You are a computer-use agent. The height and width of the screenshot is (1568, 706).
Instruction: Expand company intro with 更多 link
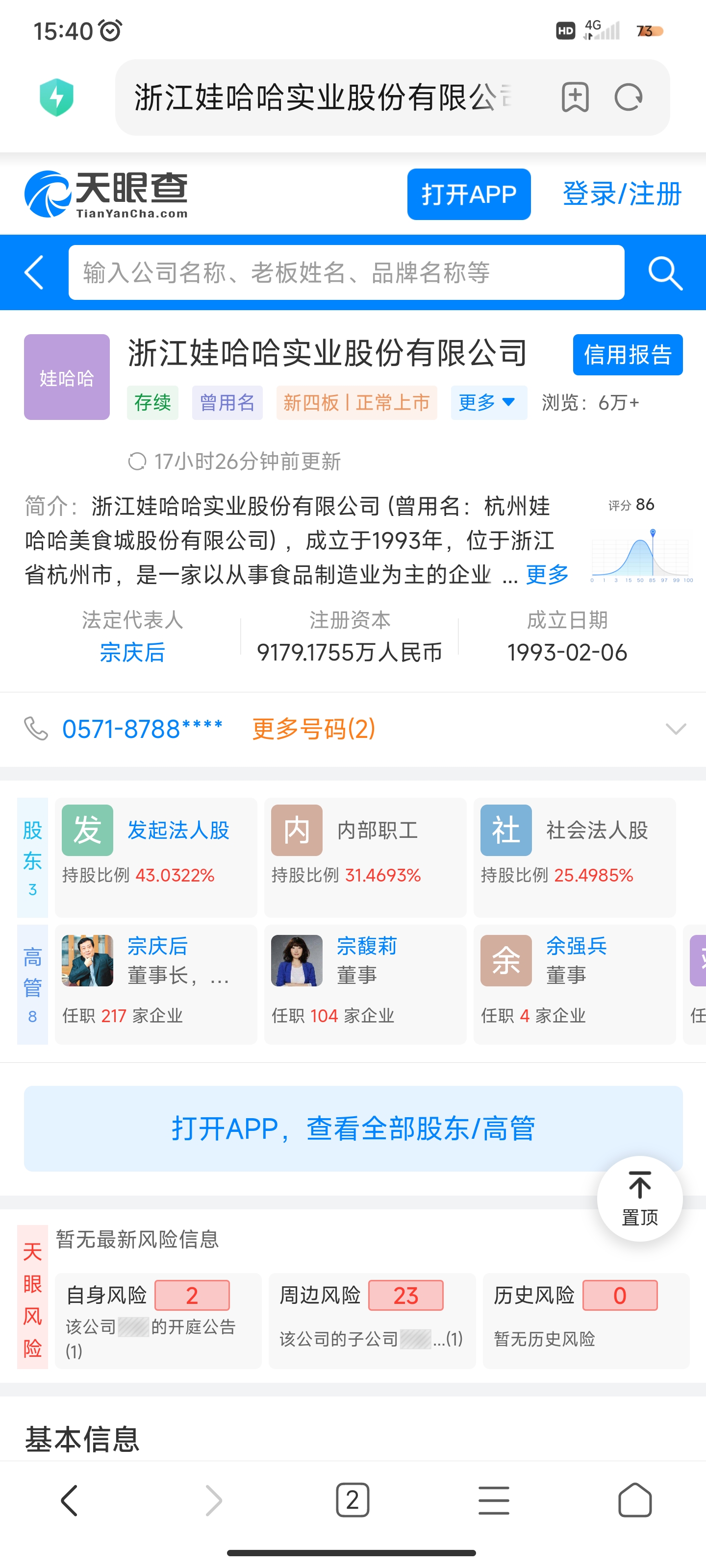547,574
